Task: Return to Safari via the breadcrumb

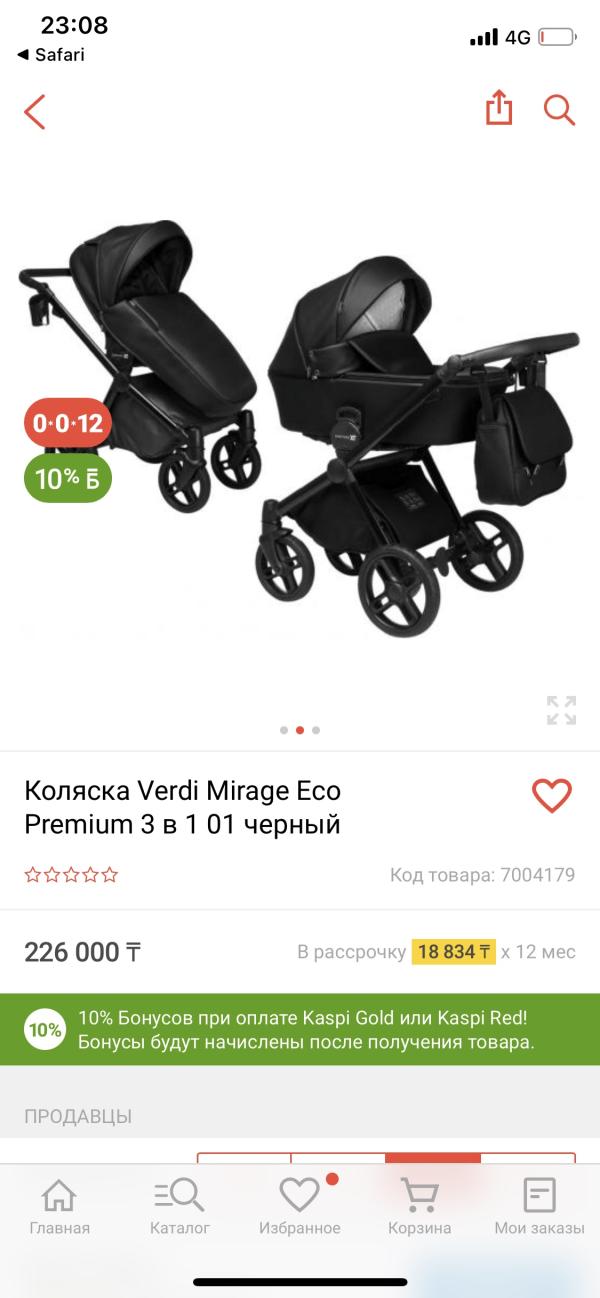Action: click(50, 55)
